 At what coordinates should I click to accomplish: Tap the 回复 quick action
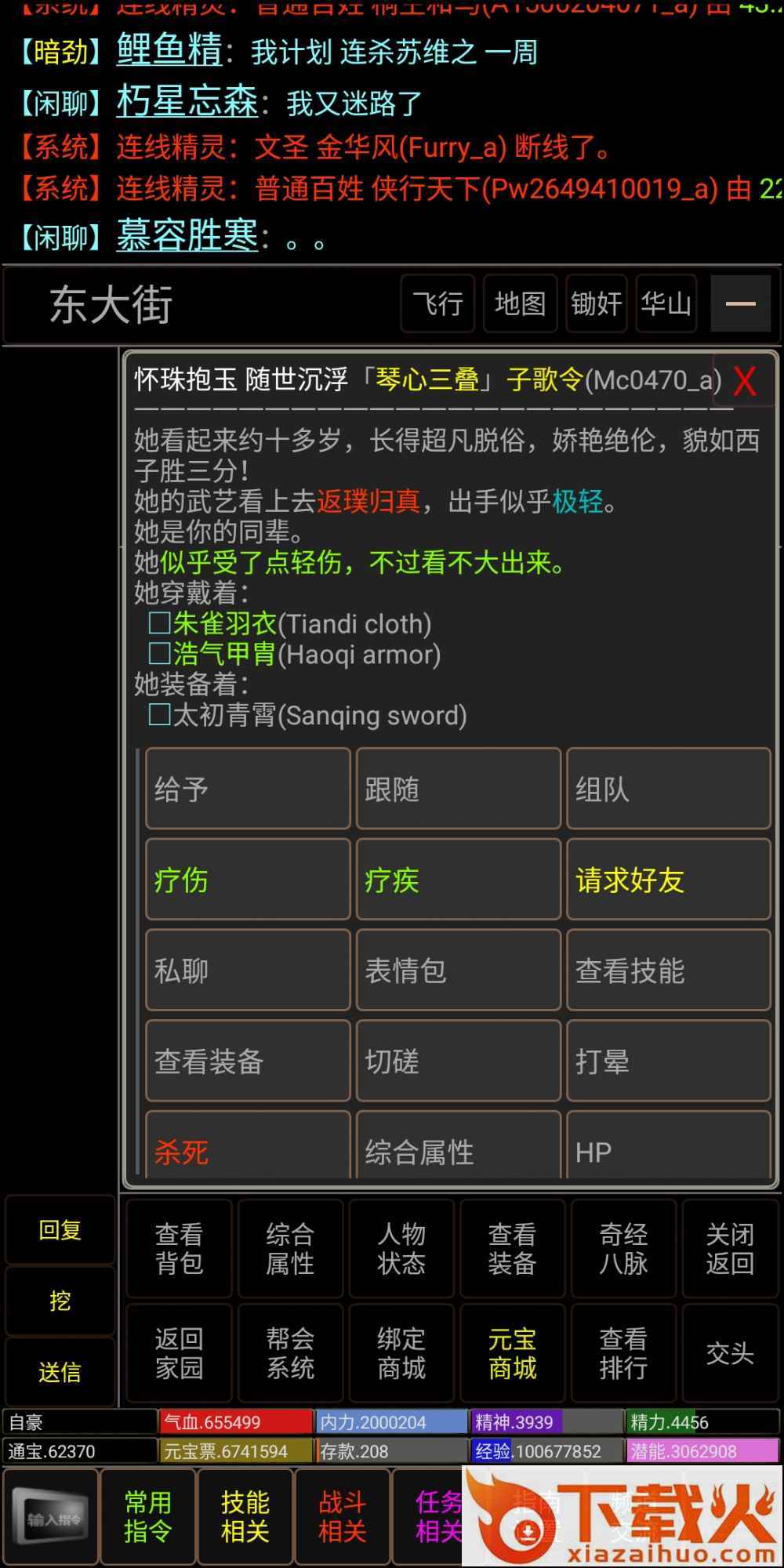tap(60, 1229)
